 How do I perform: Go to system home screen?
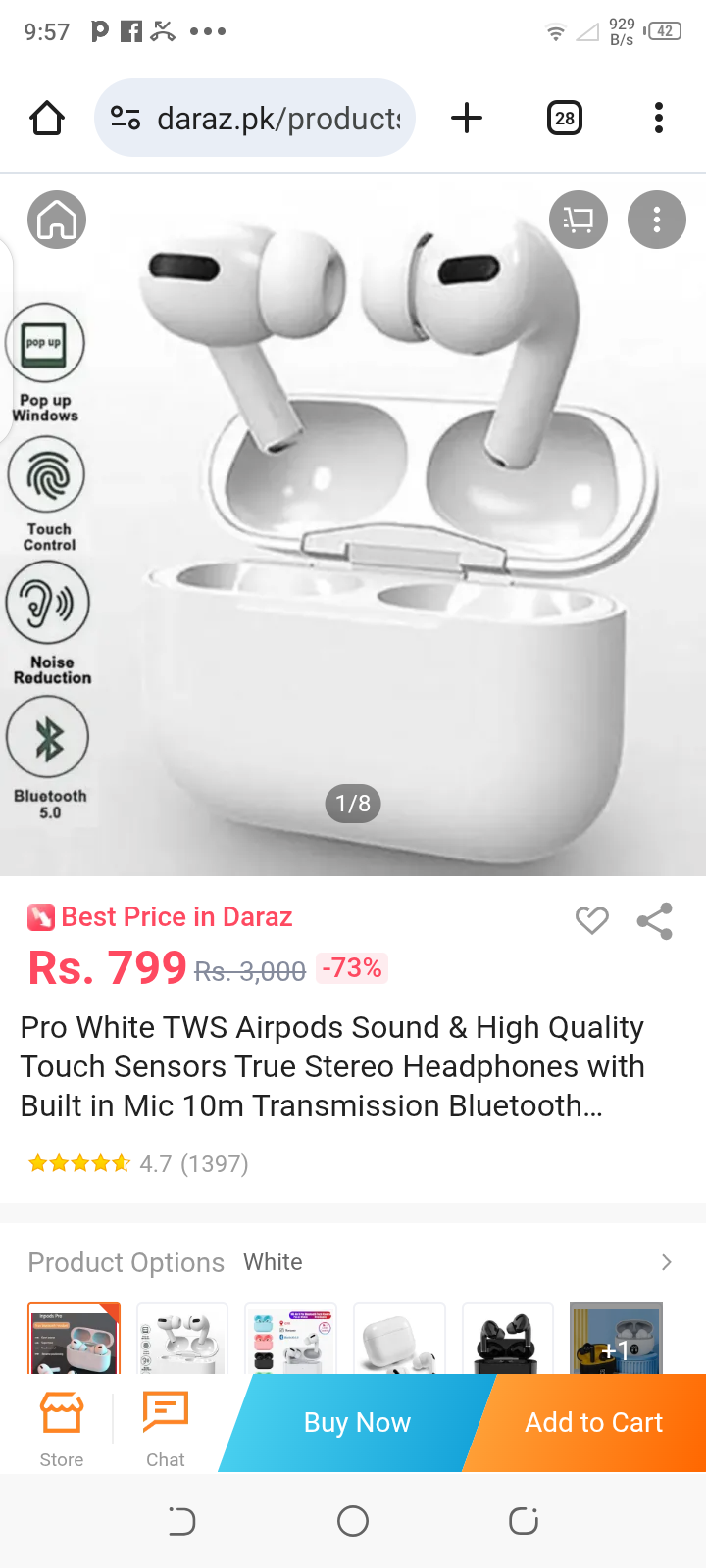pos(353,1521)
